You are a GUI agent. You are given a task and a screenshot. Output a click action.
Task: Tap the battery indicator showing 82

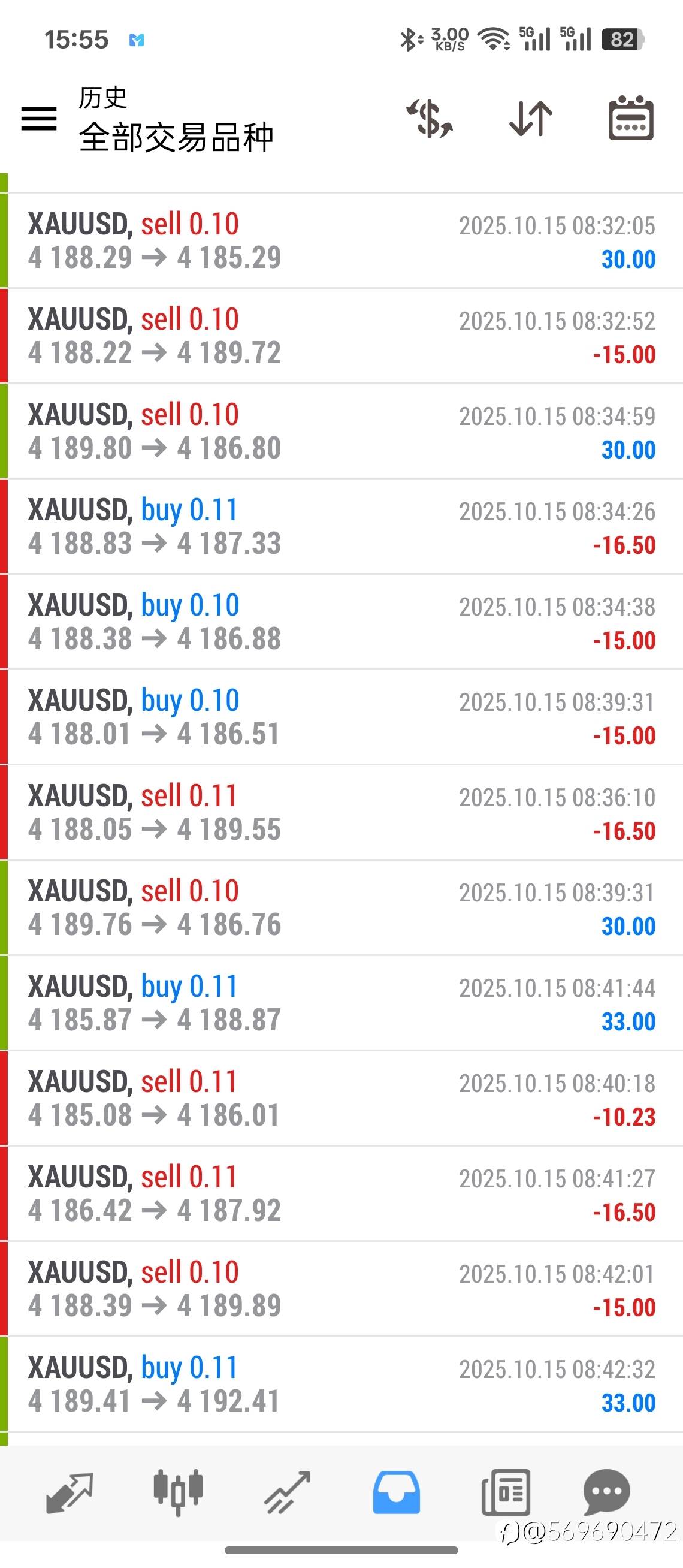pyautogui.click(x=624, y=38)
